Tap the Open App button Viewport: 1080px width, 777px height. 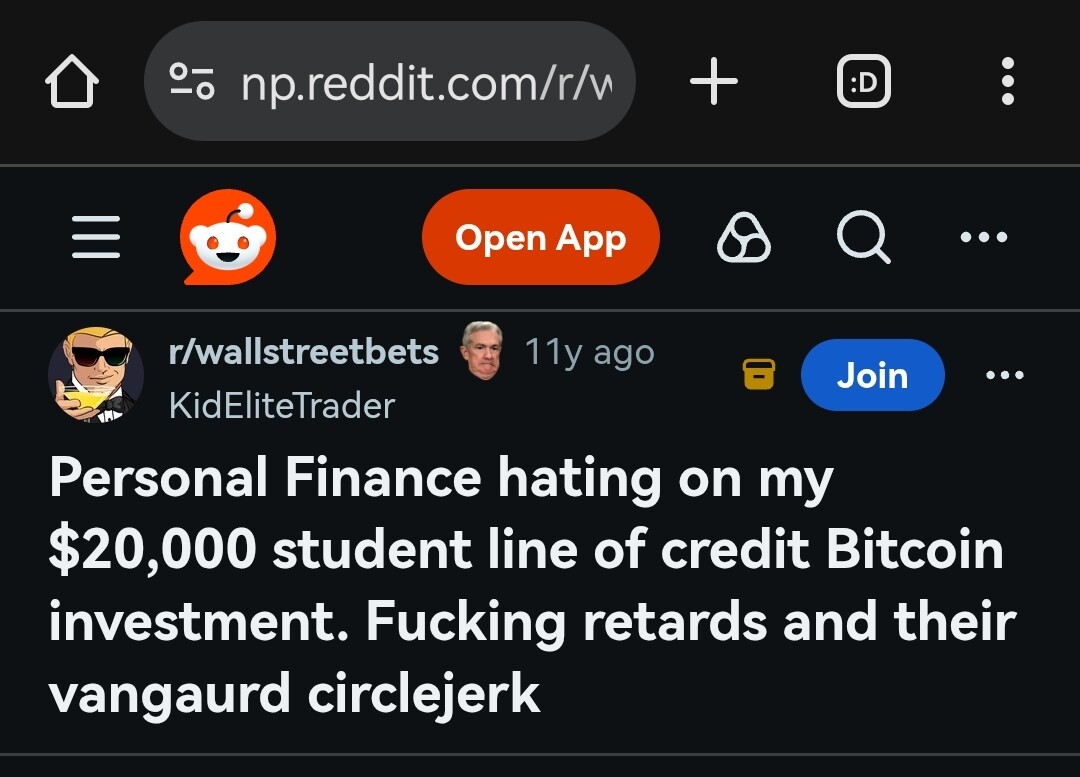tap(540, 238)
